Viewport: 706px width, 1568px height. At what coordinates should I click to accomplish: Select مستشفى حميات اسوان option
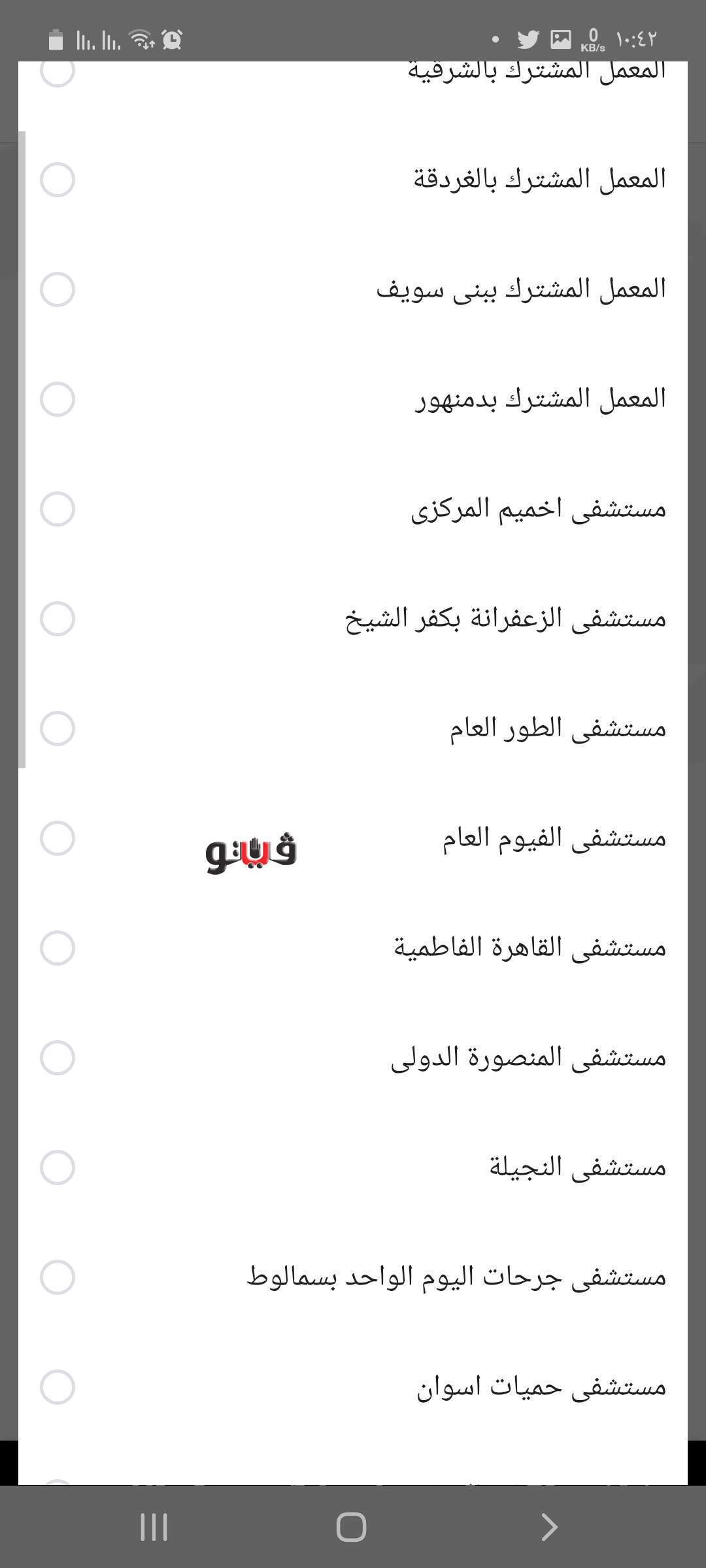tap(58, 1387)
